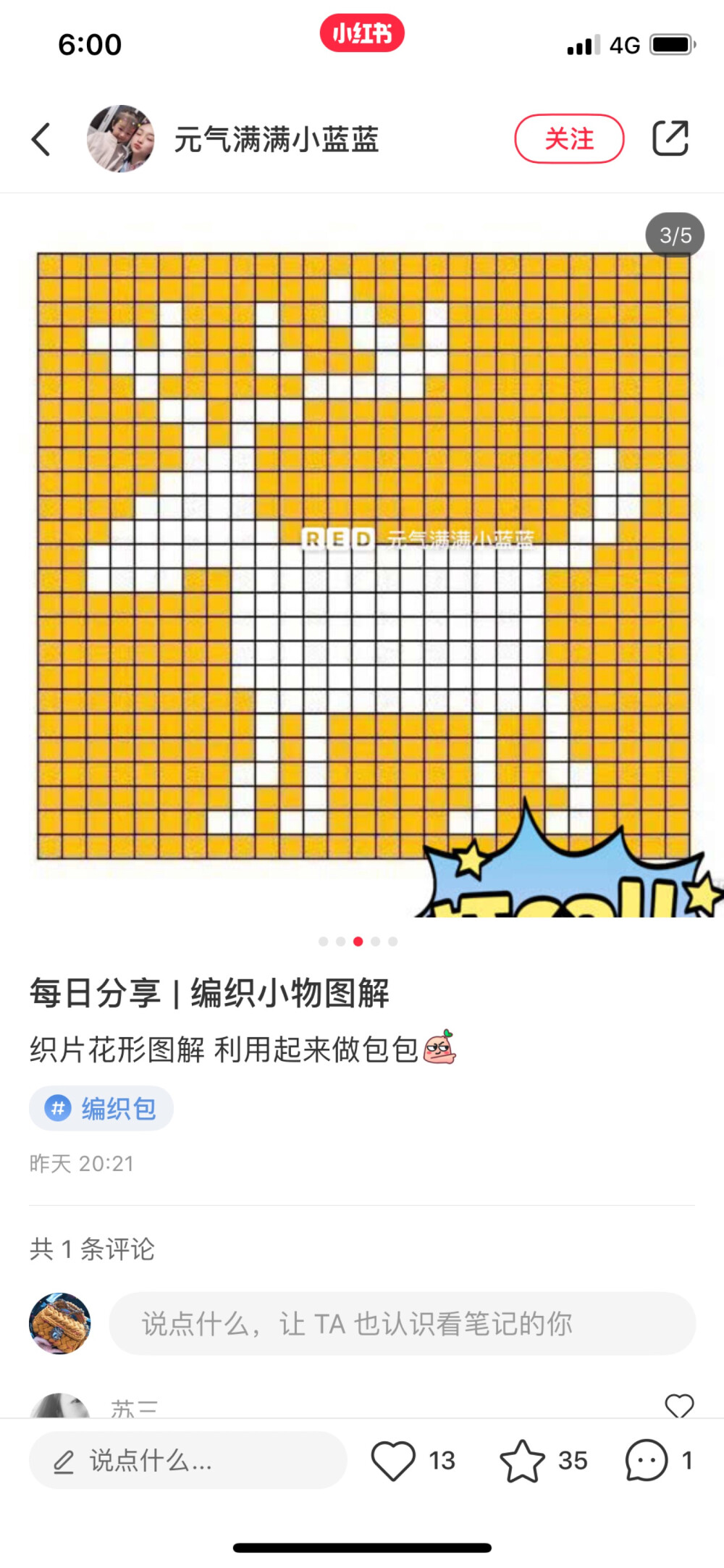Open comments via speech bubble icon
This screenshot has width=724, height=1568.
646,1461
